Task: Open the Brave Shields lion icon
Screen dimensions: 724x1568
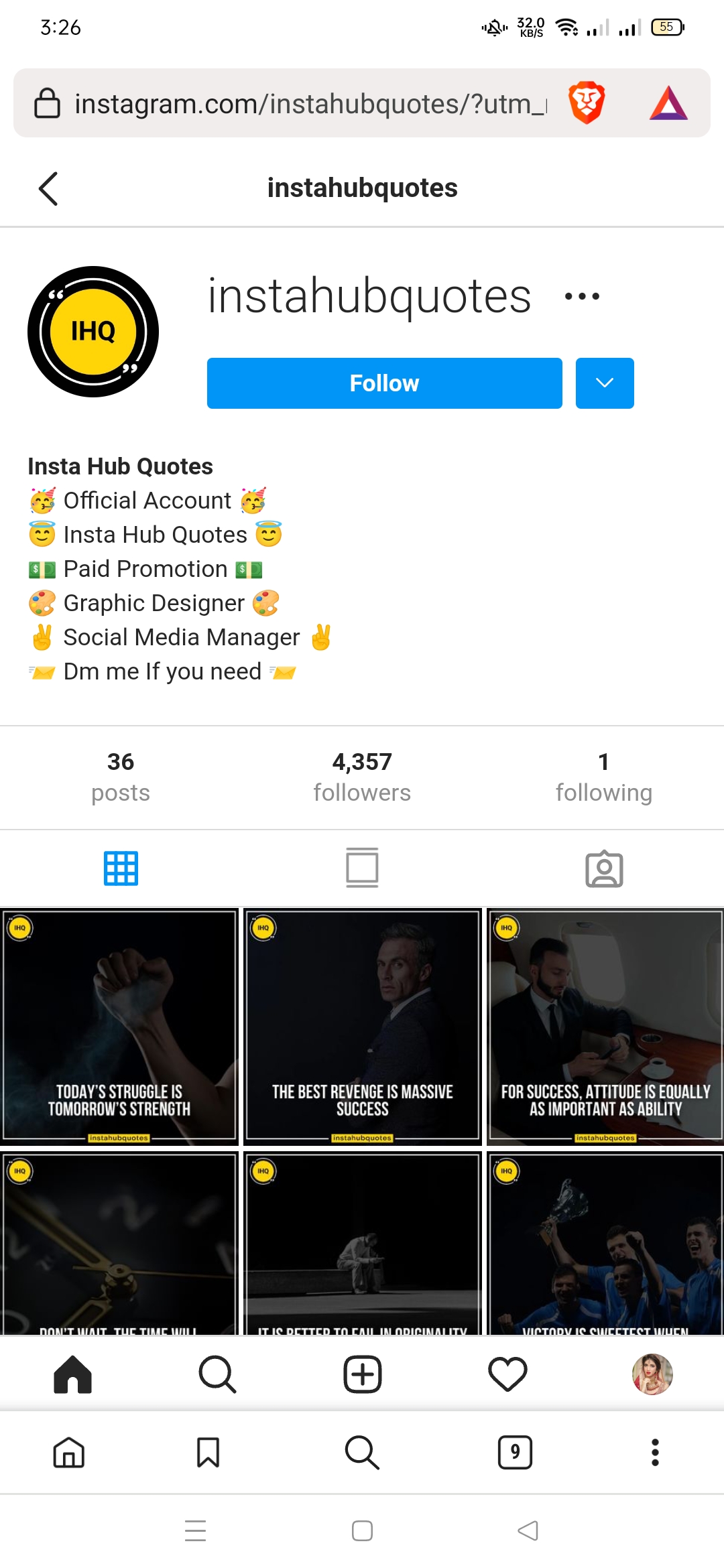Action: coord(587,103)
